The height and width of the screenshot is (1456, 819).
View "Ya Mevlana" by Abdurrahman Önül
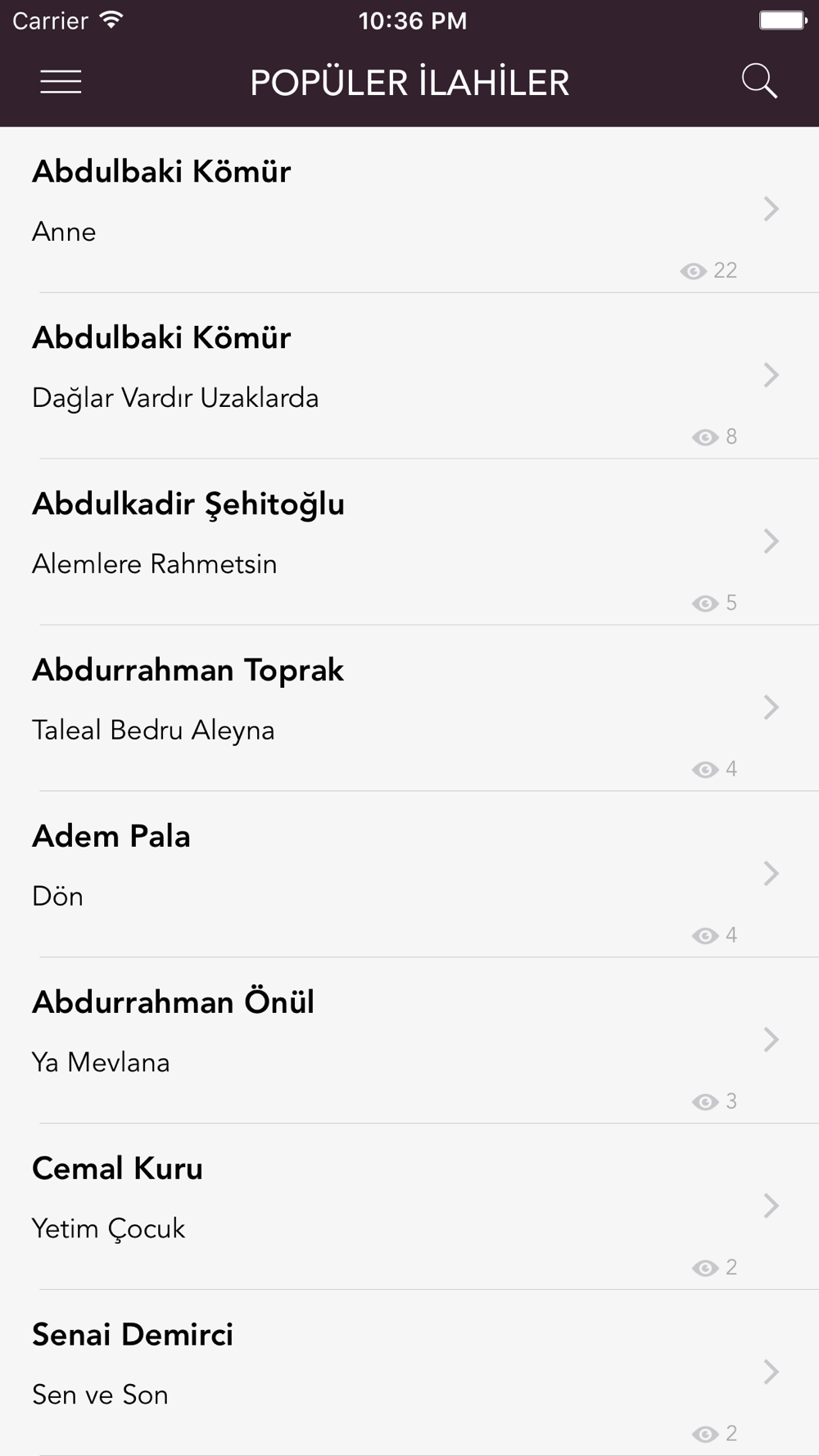(x=409, y=1041)
